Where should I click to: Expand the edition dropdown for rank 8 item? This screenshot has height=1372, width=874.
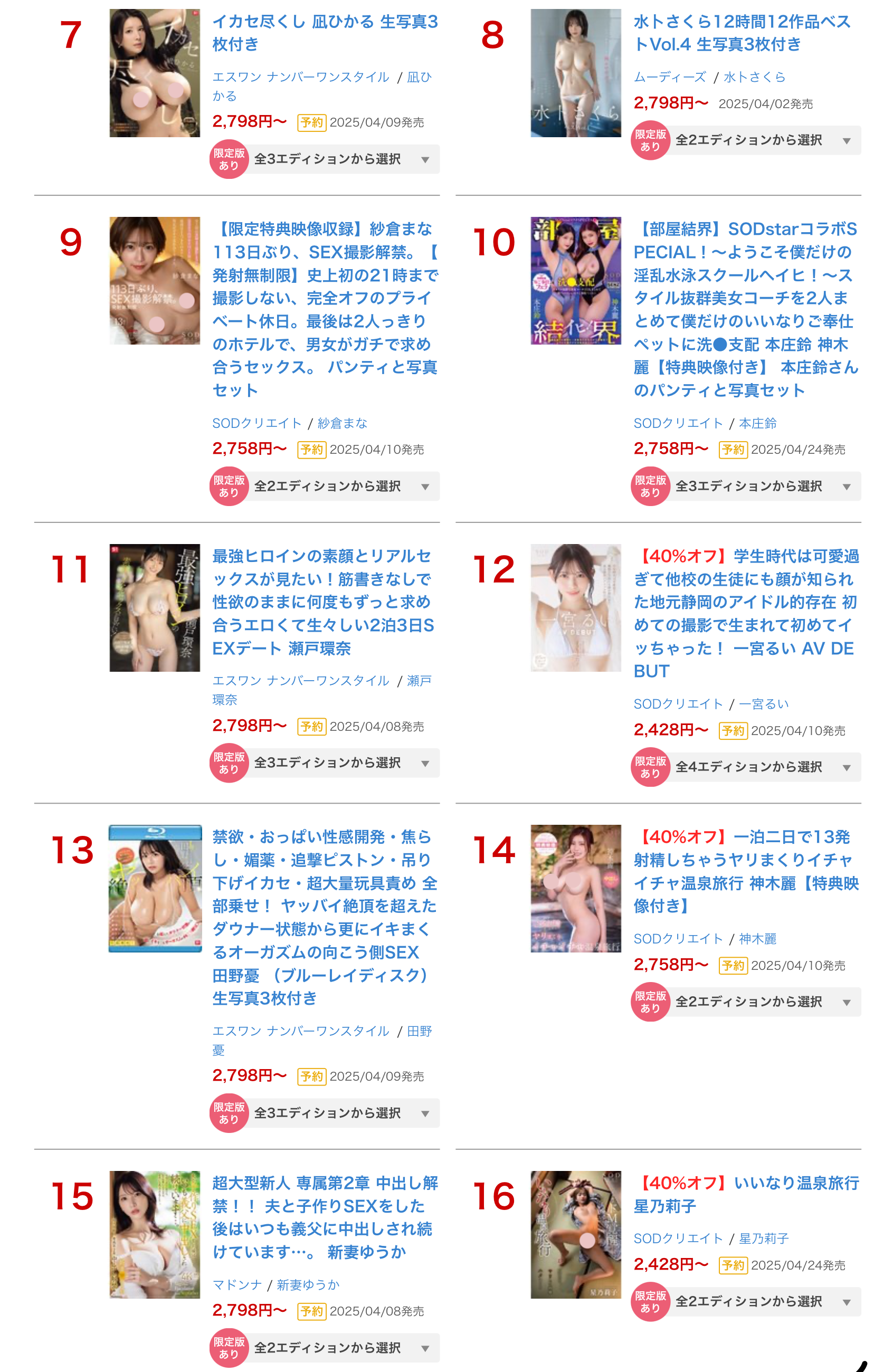[762, 140]
